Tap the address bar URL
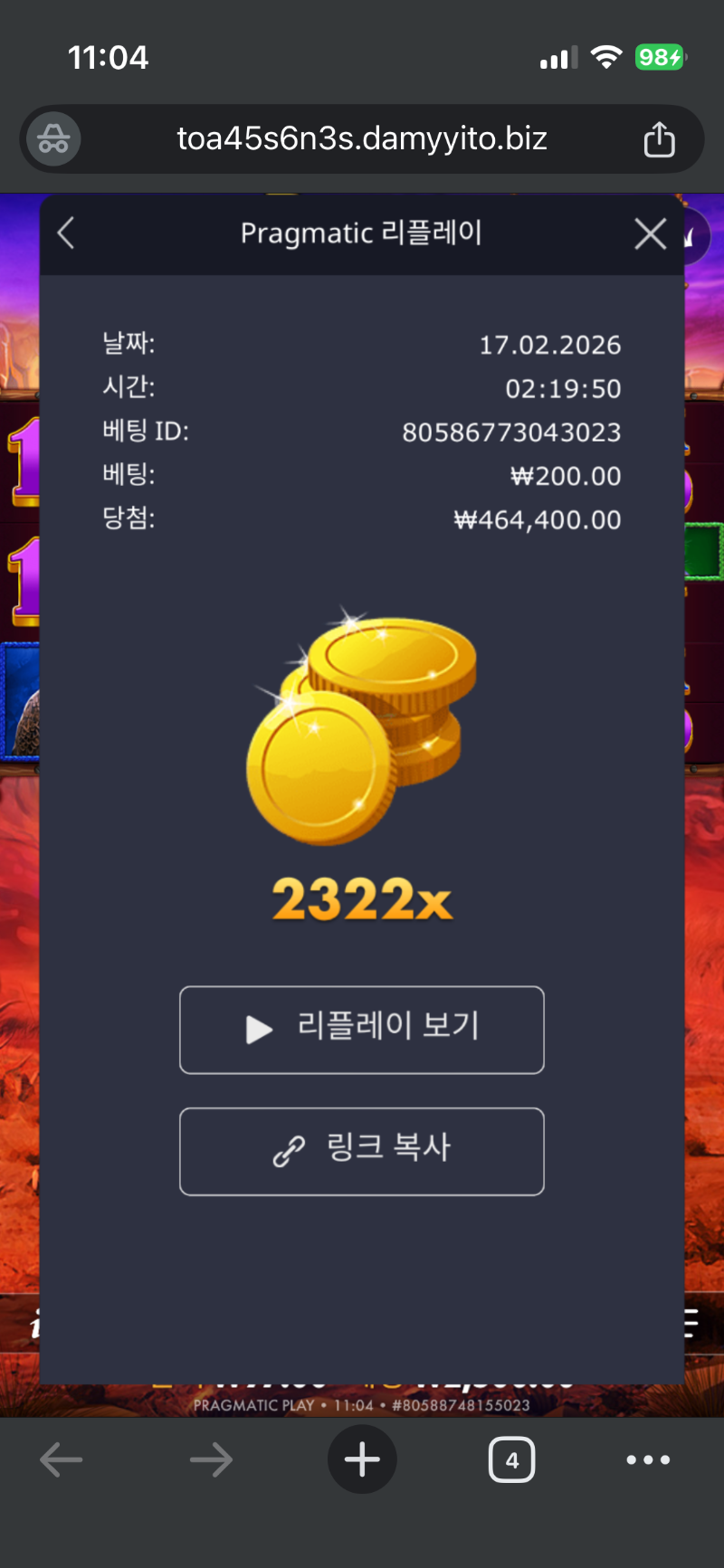This screenshot has width=724, height=1568. tap(362, 139)
